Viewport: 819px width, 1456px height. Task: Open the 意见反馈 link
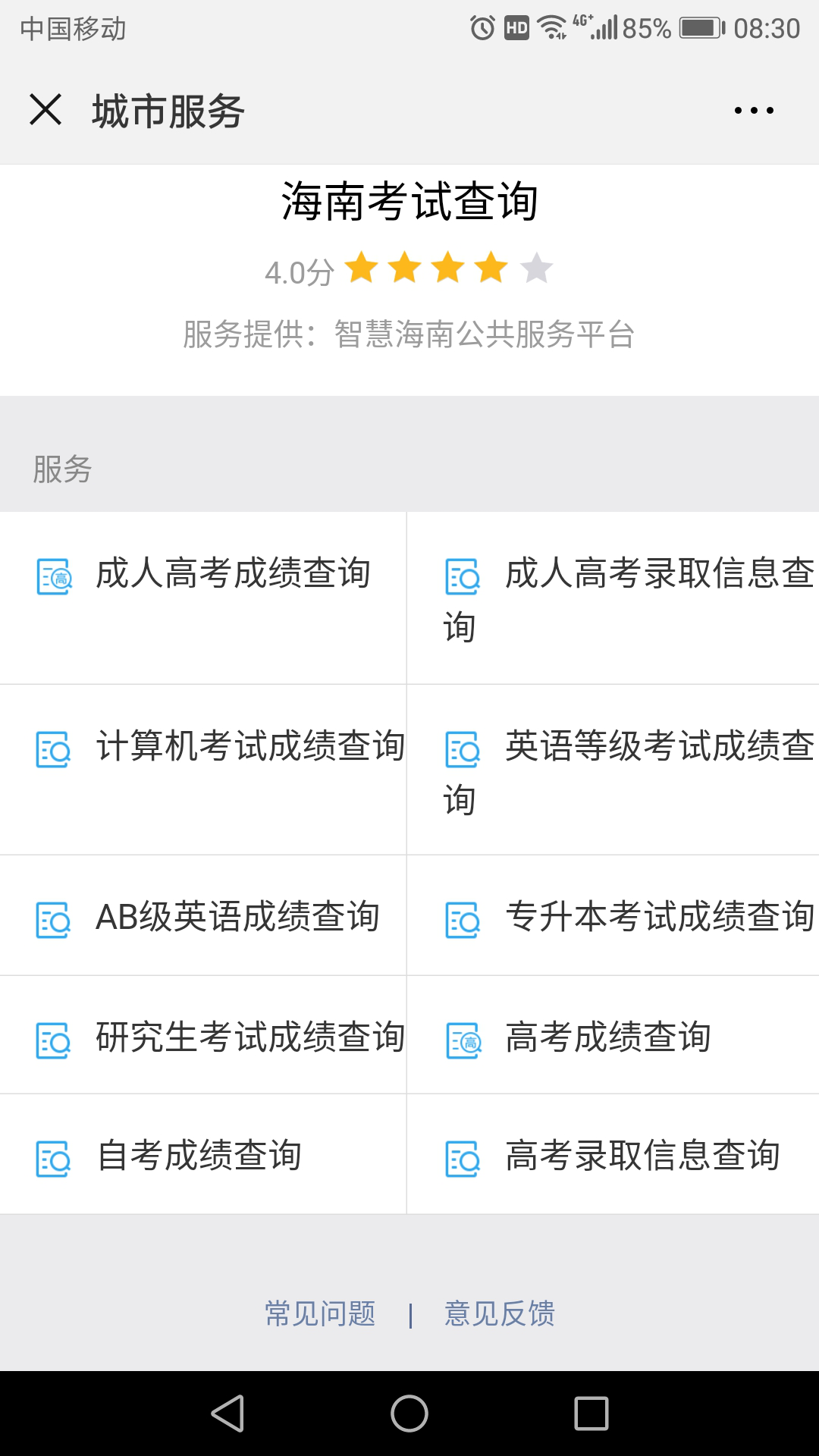pos(500,1313)
